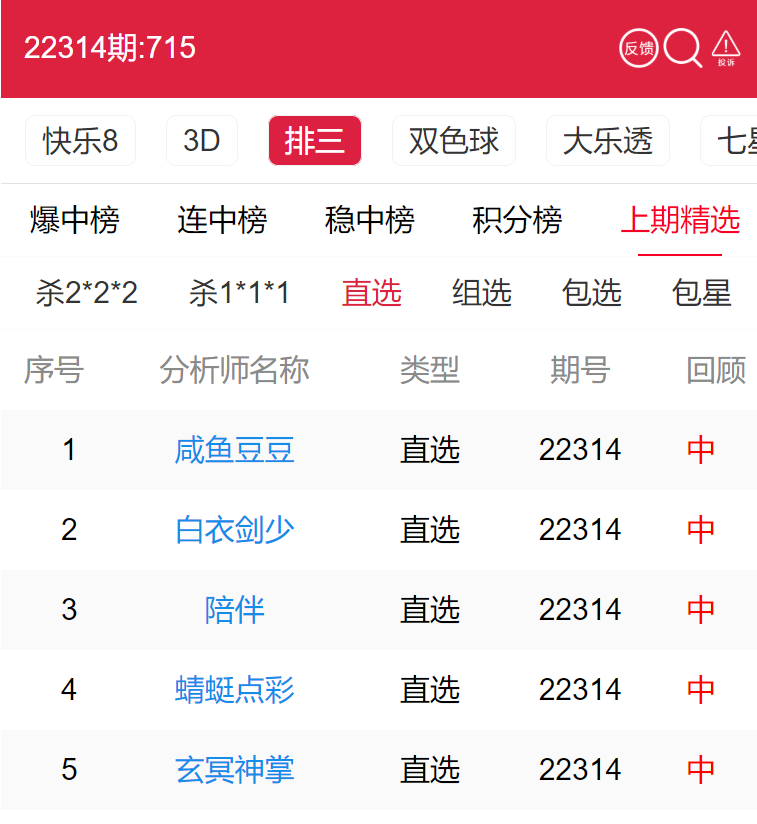Open analyst 咸鱼豆豆
757x824 pixels.
[234, 450]
